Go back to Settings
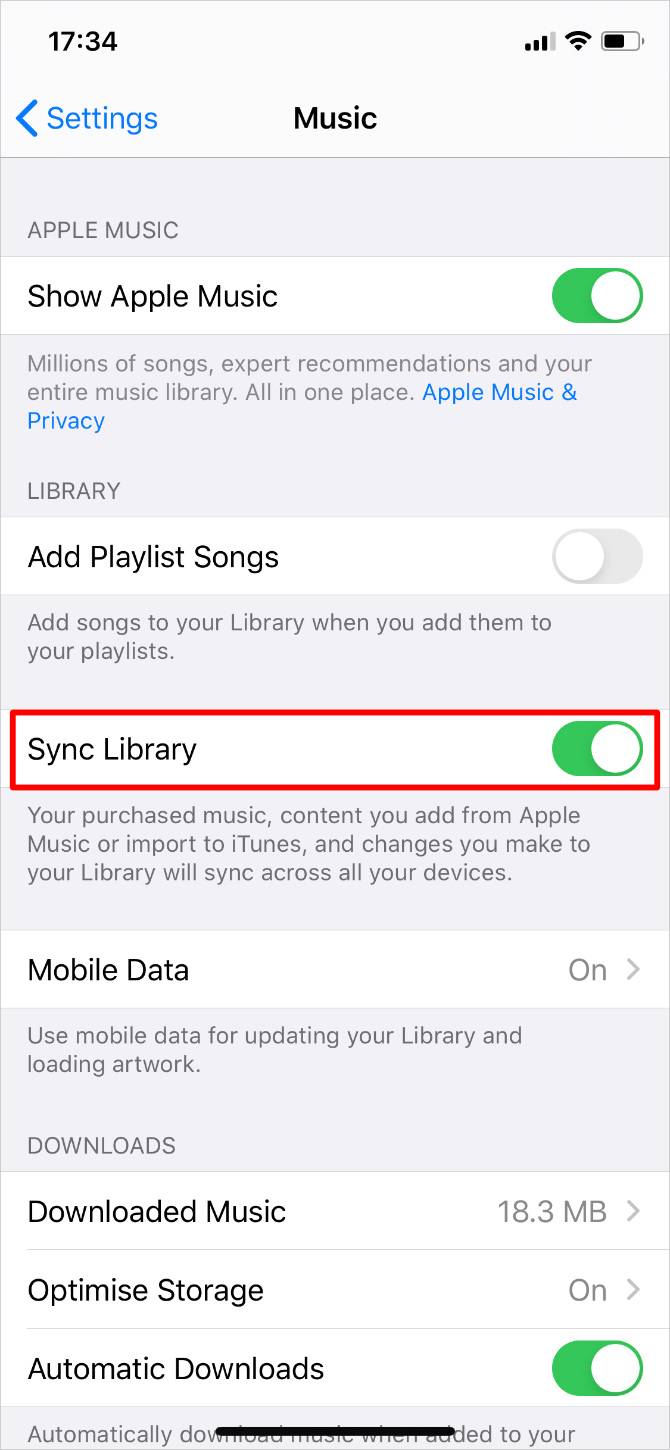This screenshot has width=670, height=1450. 87,119
